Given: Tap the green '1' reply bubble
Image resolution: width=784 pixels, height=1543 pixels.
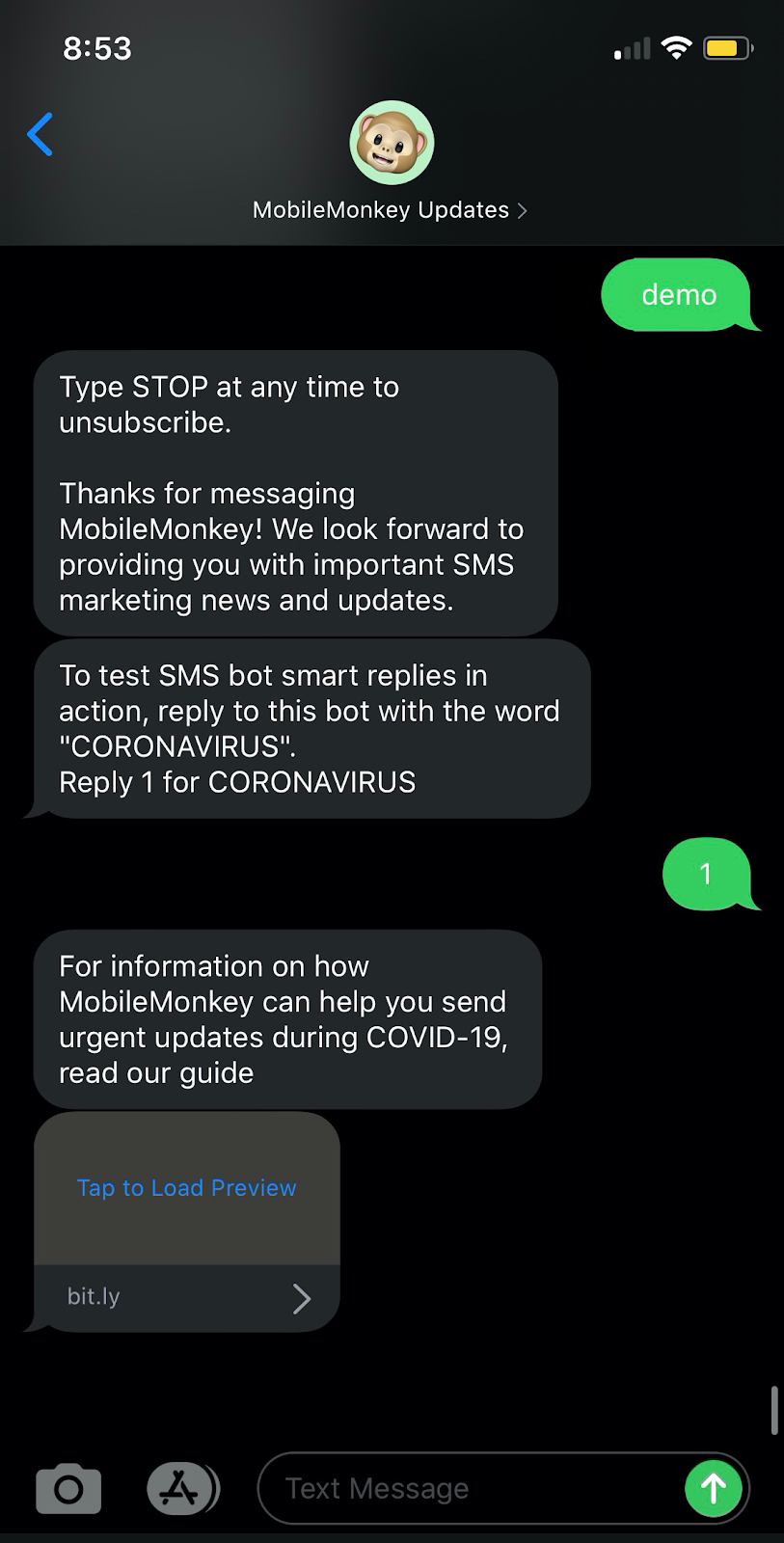Looking at the screenshot, I should coord(707,874).
